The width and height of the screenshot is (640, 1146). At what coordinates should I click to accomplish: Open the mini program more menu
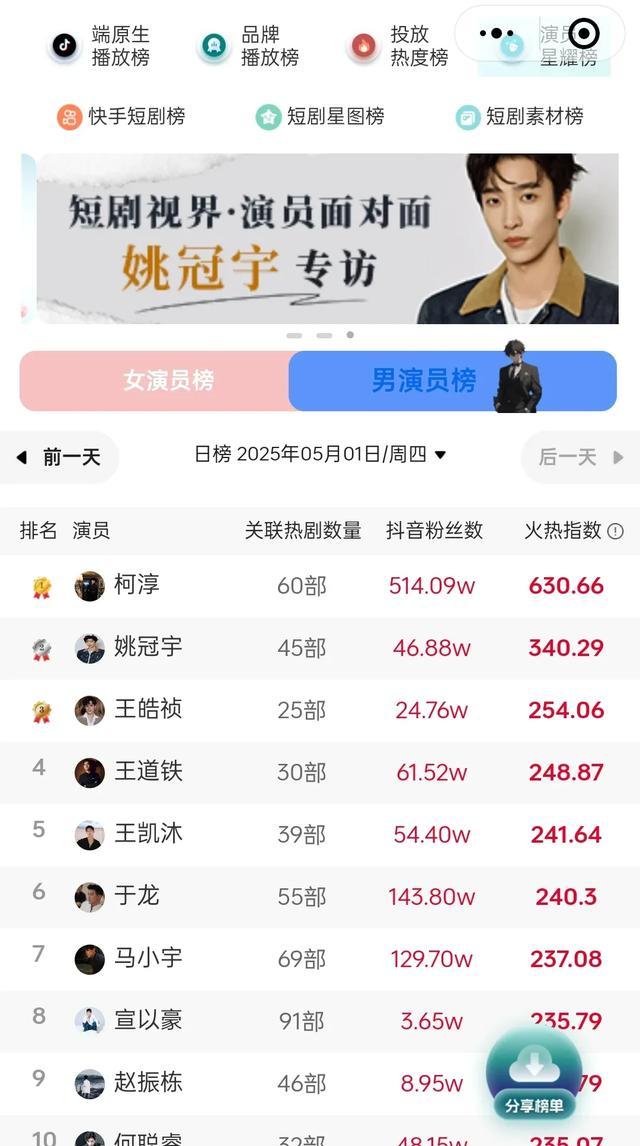pyautogui.click(x=496, y=34)
